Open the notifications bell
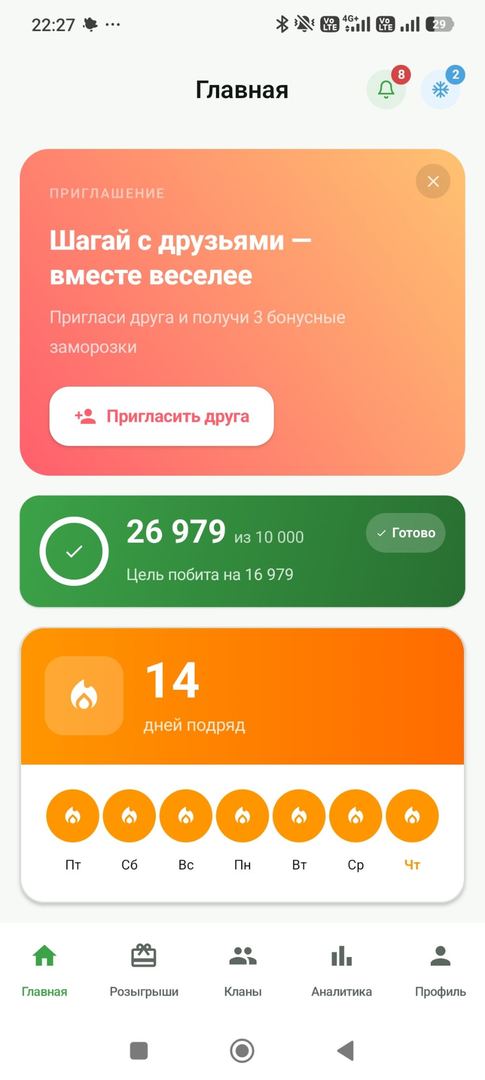The width and height of the screenshot is (485, 1080). pos(386,90)
